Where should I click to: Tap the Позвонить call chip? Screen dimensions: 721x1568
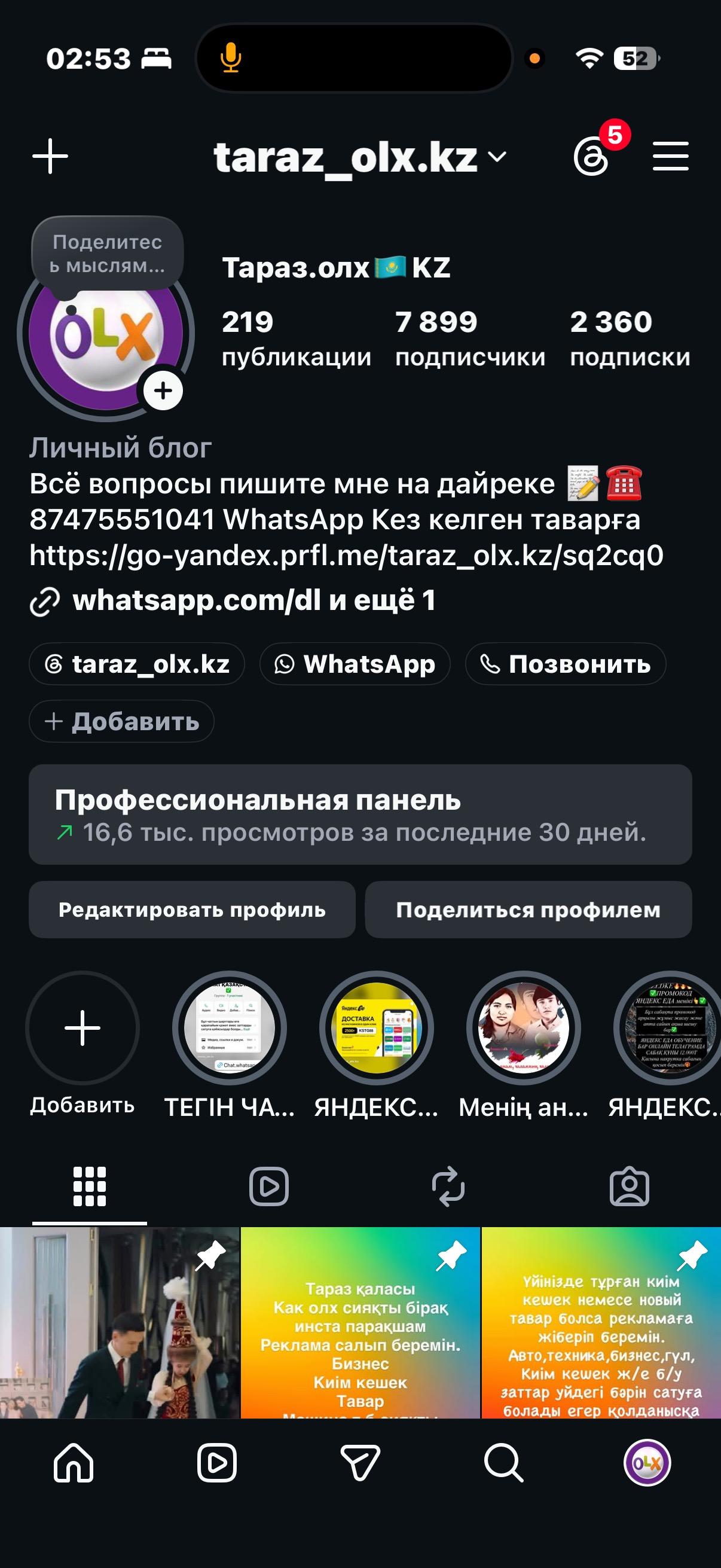(565, 663)
